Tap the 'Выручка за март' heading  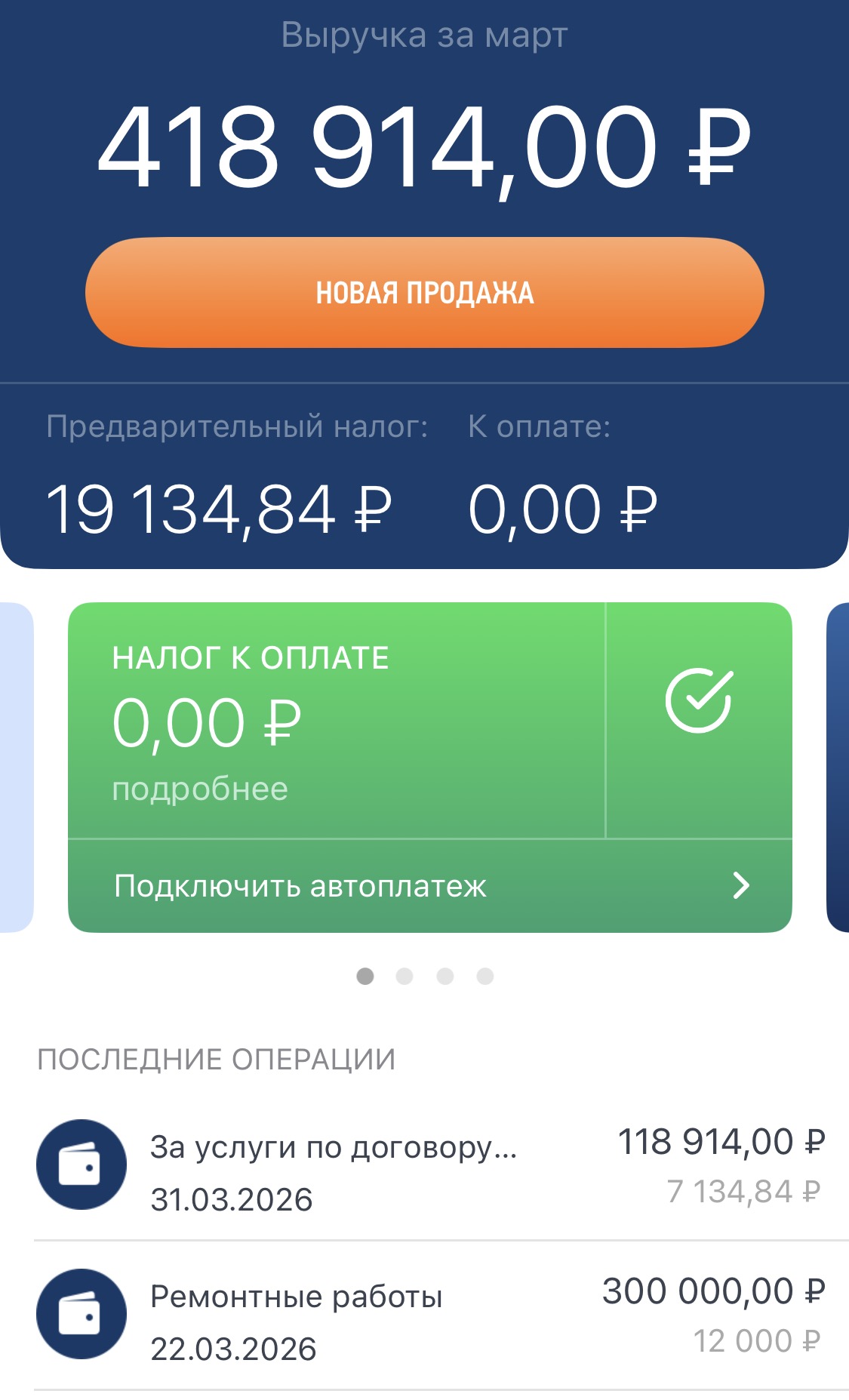pyautogui.click(x=424, y=34)
